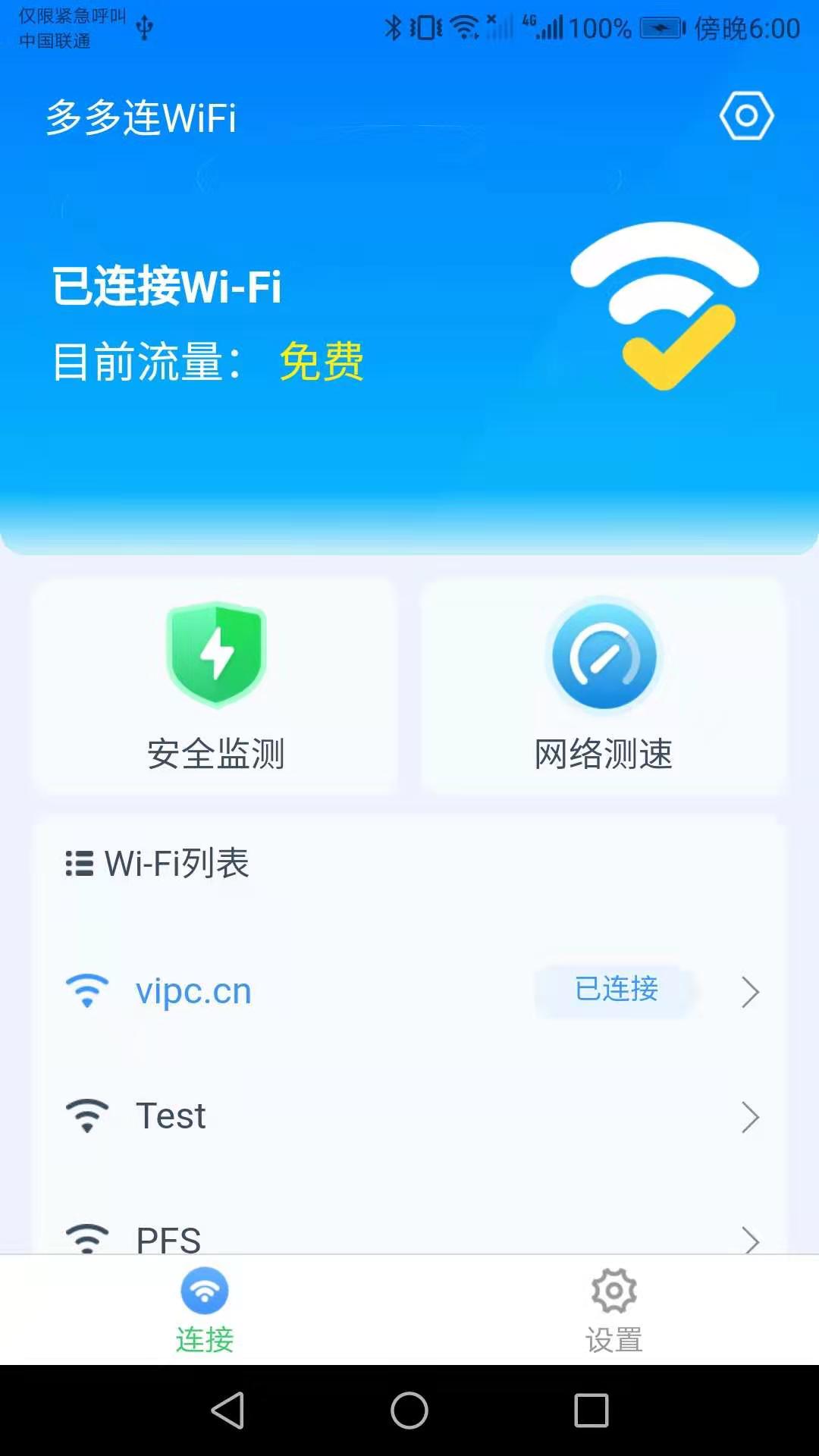Open the settings gear in the top right
This screenshot has width=819, height=1456.
747,115
